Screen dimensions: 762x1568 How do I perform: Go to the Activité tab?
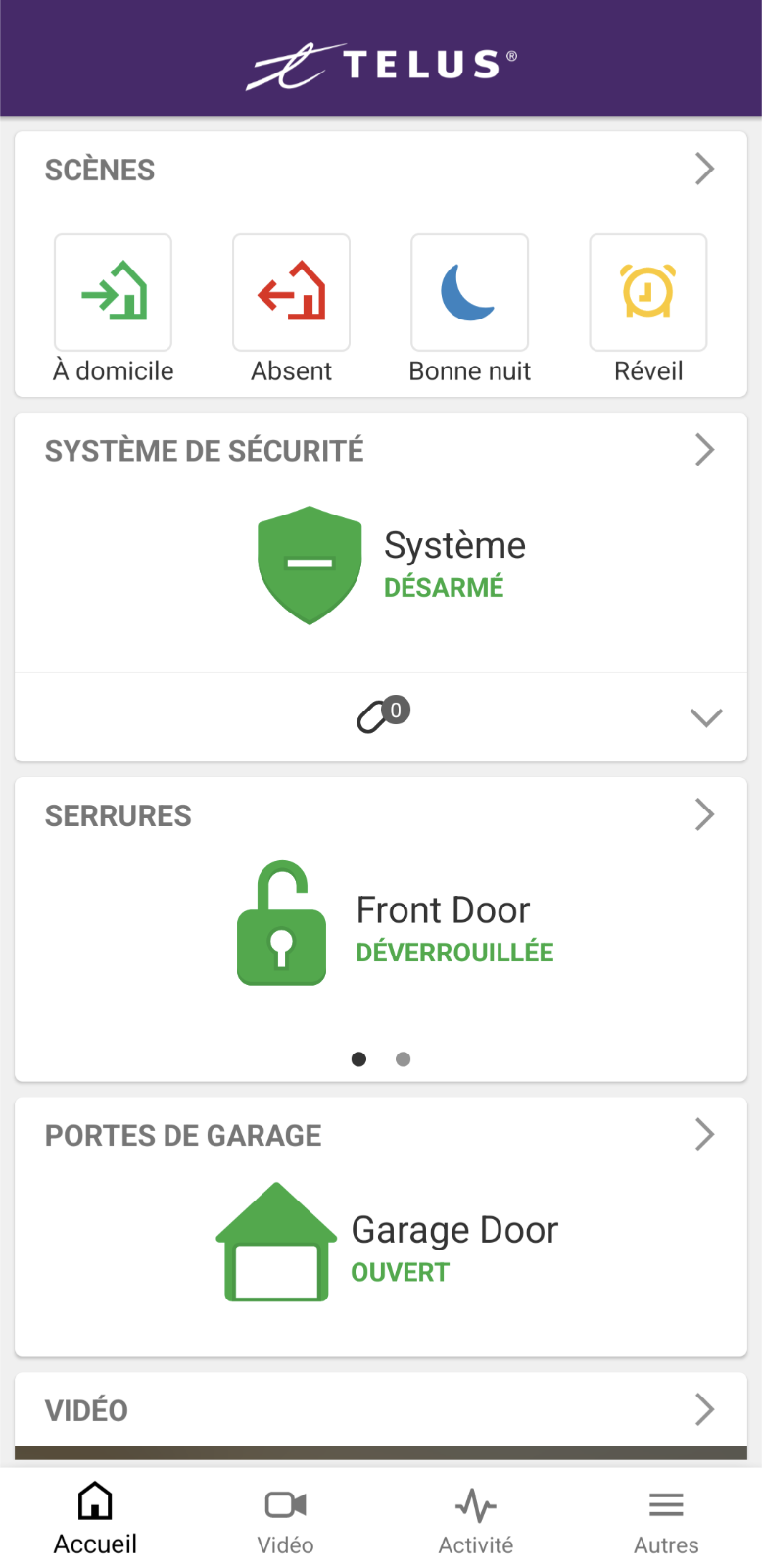[x=476, y=1518]
